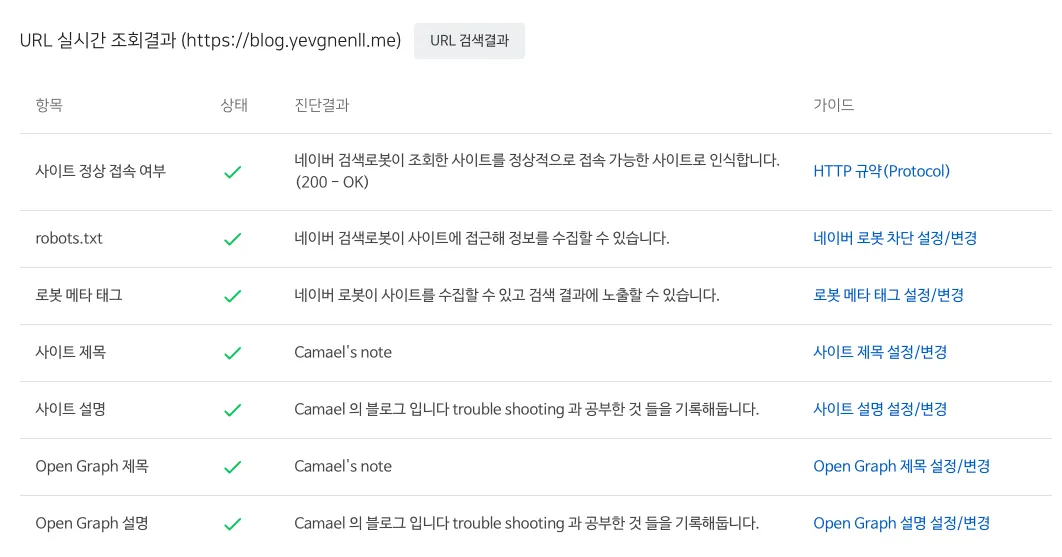Open 사이트 제목 설정/변경 guide
The height and width of the screenshot is (557, 1062).
pos(879,352)
